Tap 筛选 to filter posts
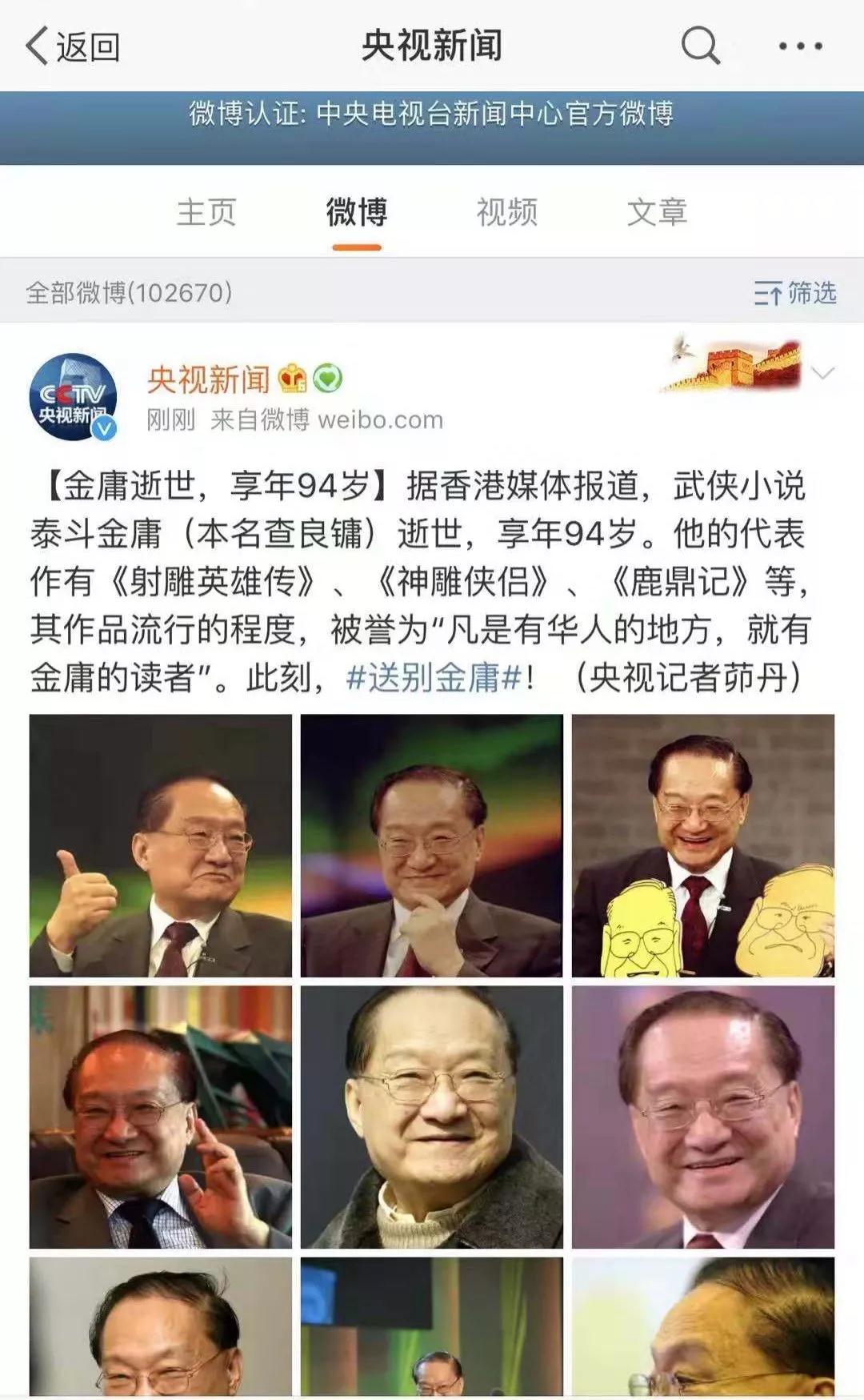 point(795,293)
